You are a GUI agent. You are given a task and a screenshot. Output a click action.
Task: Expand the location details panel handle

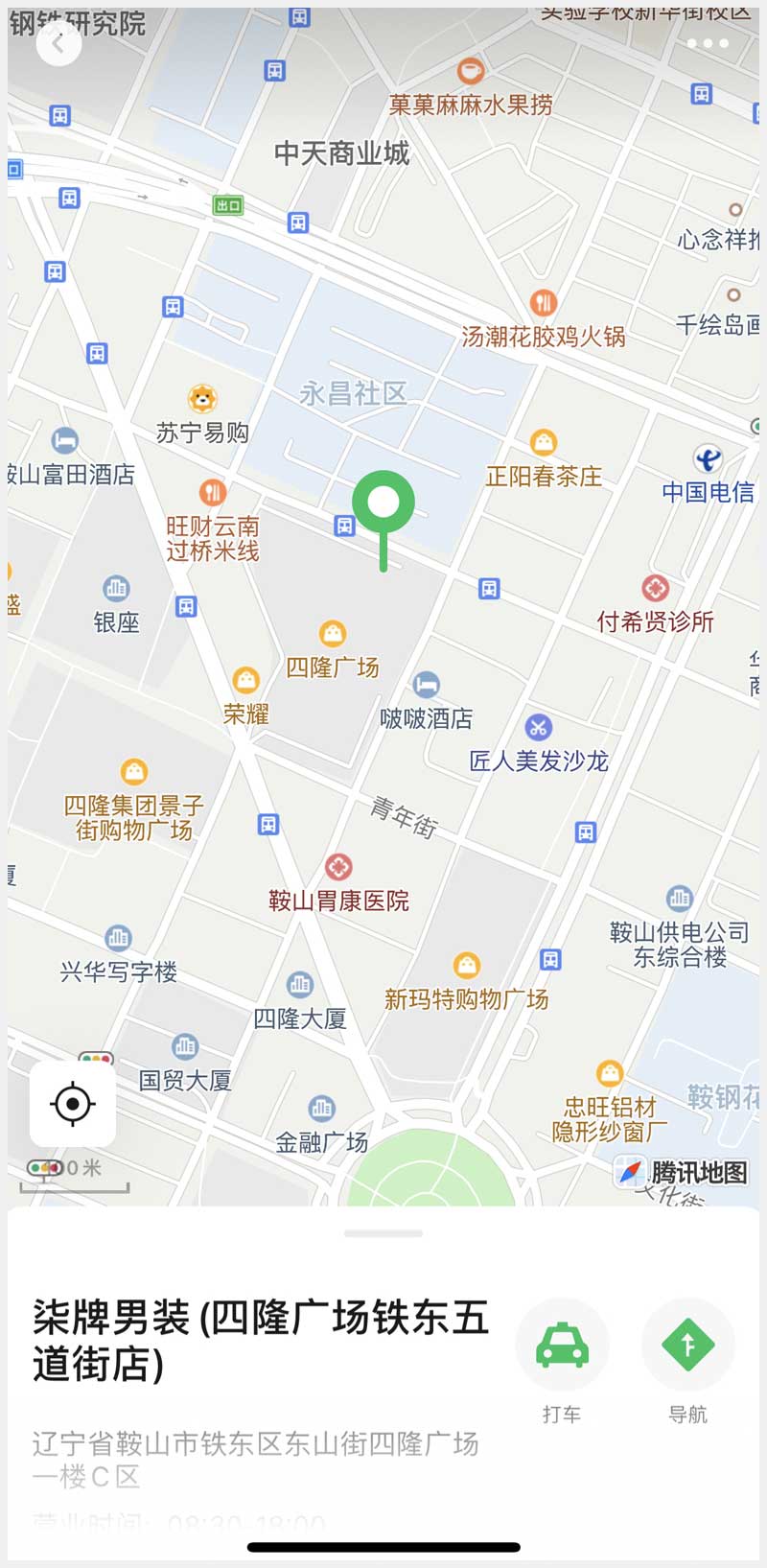click(x=383, y=1233)
